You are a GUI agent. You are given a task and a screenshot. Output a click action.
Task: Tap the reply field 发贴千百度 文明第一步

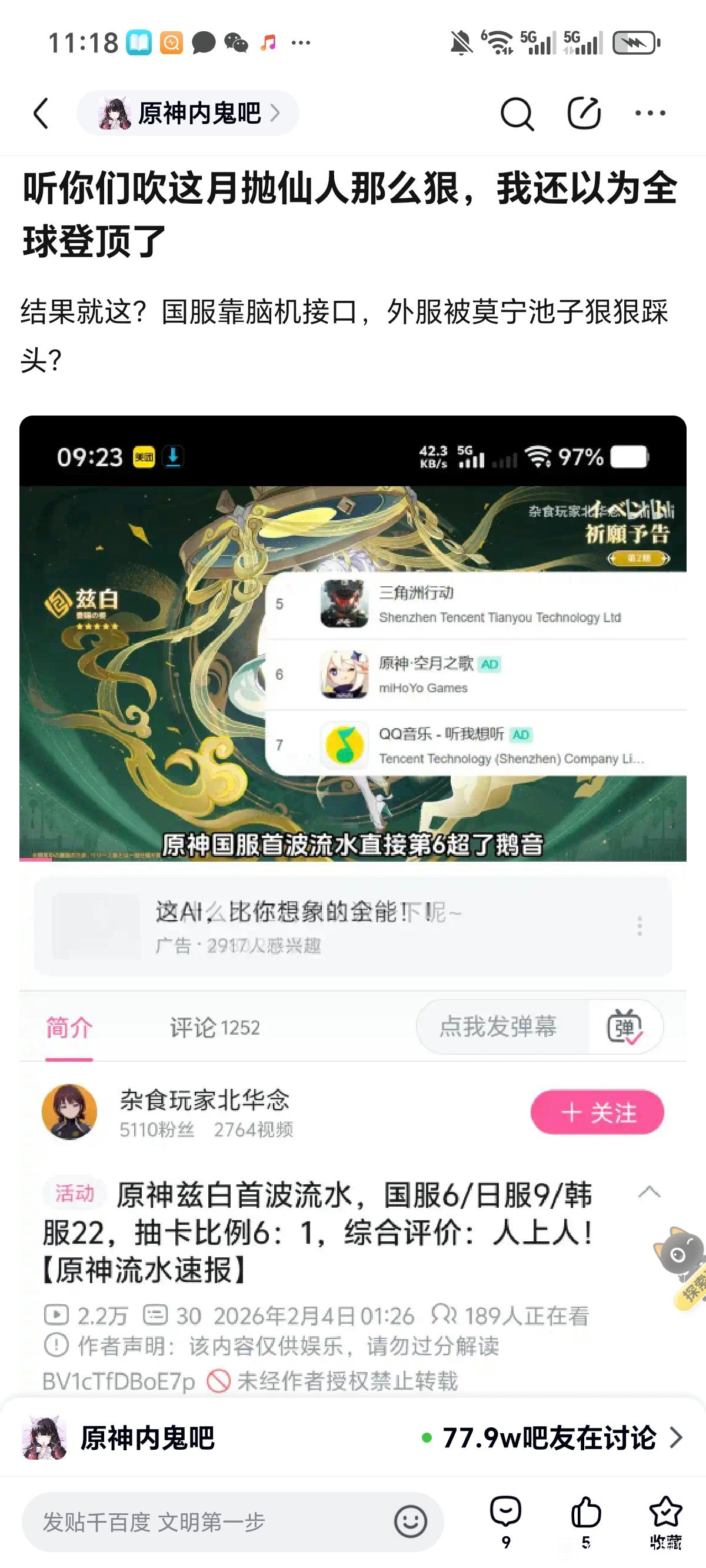pos(201,1522)
